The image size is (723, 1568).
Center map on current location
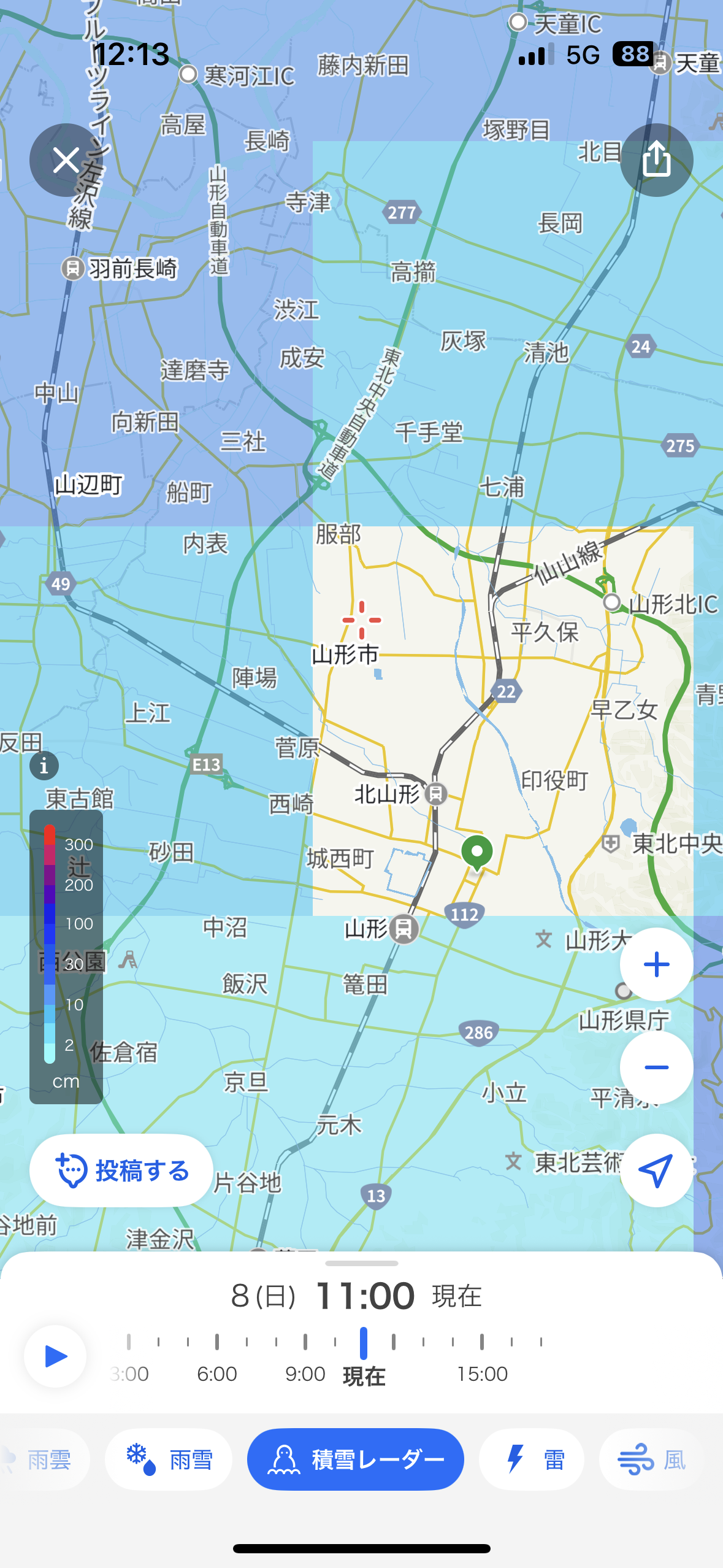tap(656, 1170)
